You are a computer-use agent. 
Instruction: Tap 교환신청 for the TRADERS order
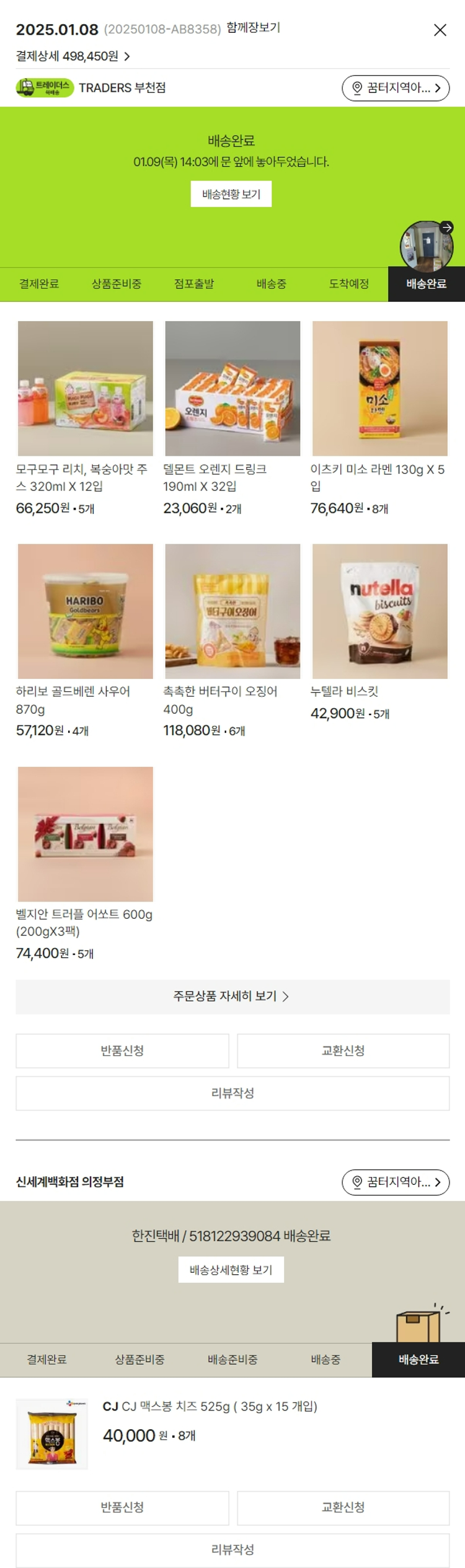click(x=343, y=1051)
